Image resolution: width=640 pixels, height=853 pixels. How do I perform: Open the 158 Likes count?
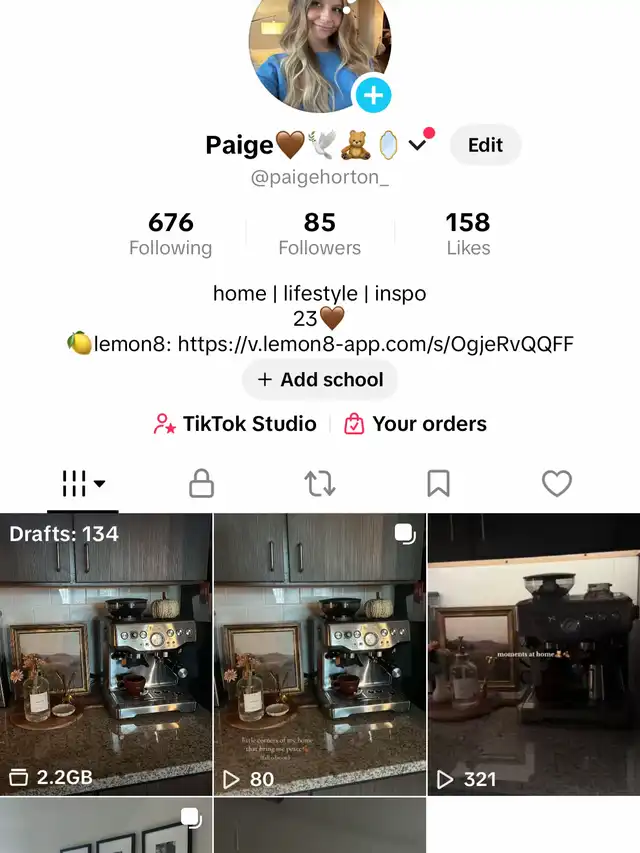pos(468,234)
